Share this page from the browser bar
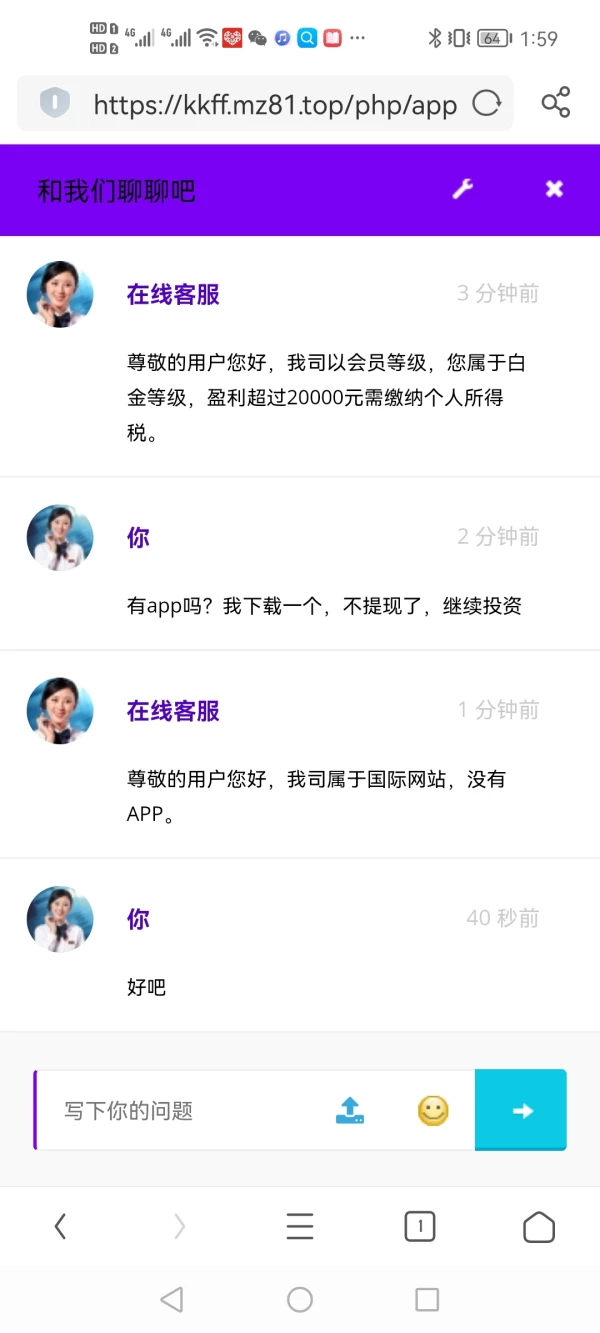The width and height of the screenshot is (600, 1333). pos(556,103)
